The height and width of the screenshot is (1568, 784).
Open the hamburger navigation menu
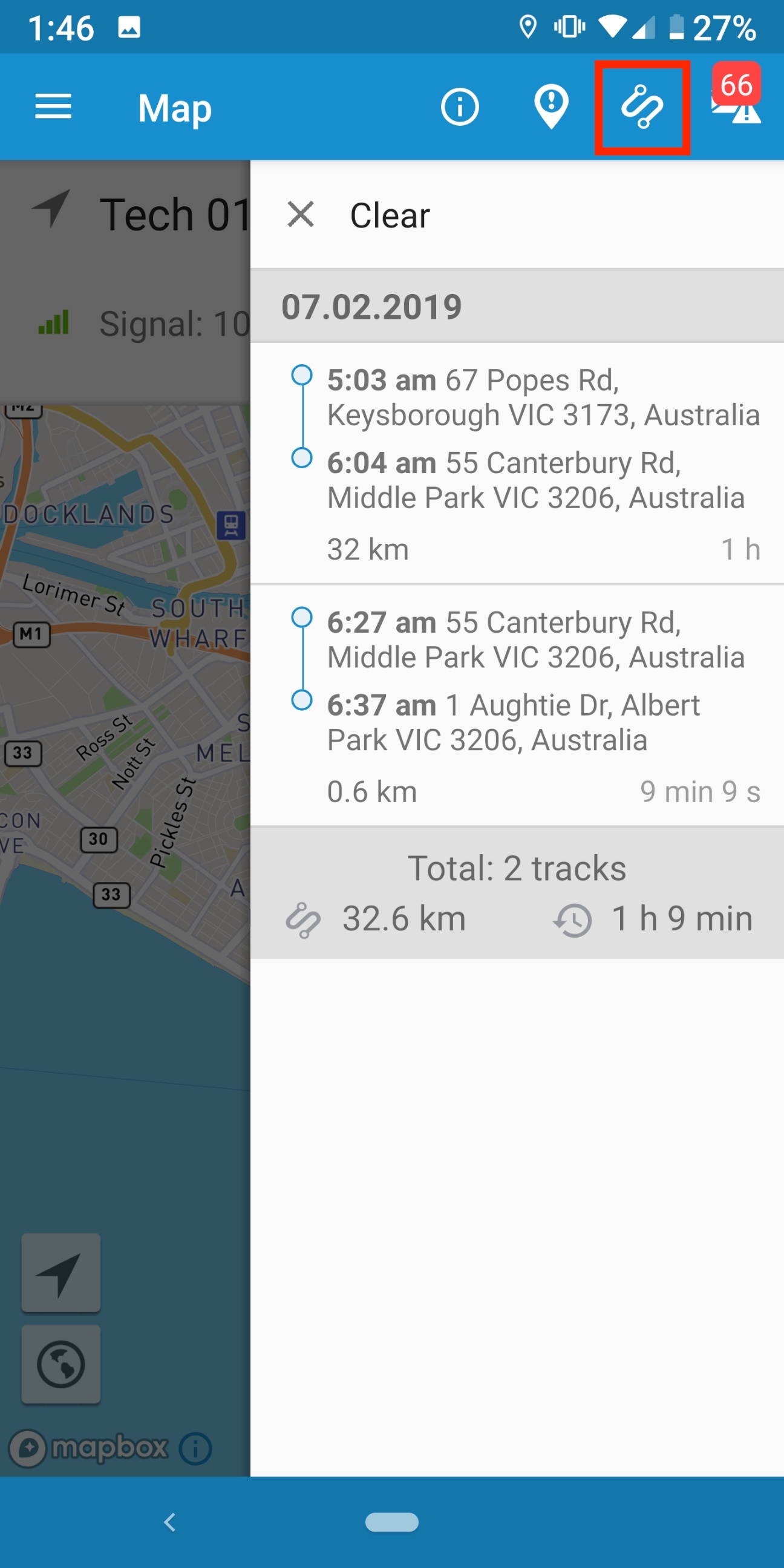(53, 107)
